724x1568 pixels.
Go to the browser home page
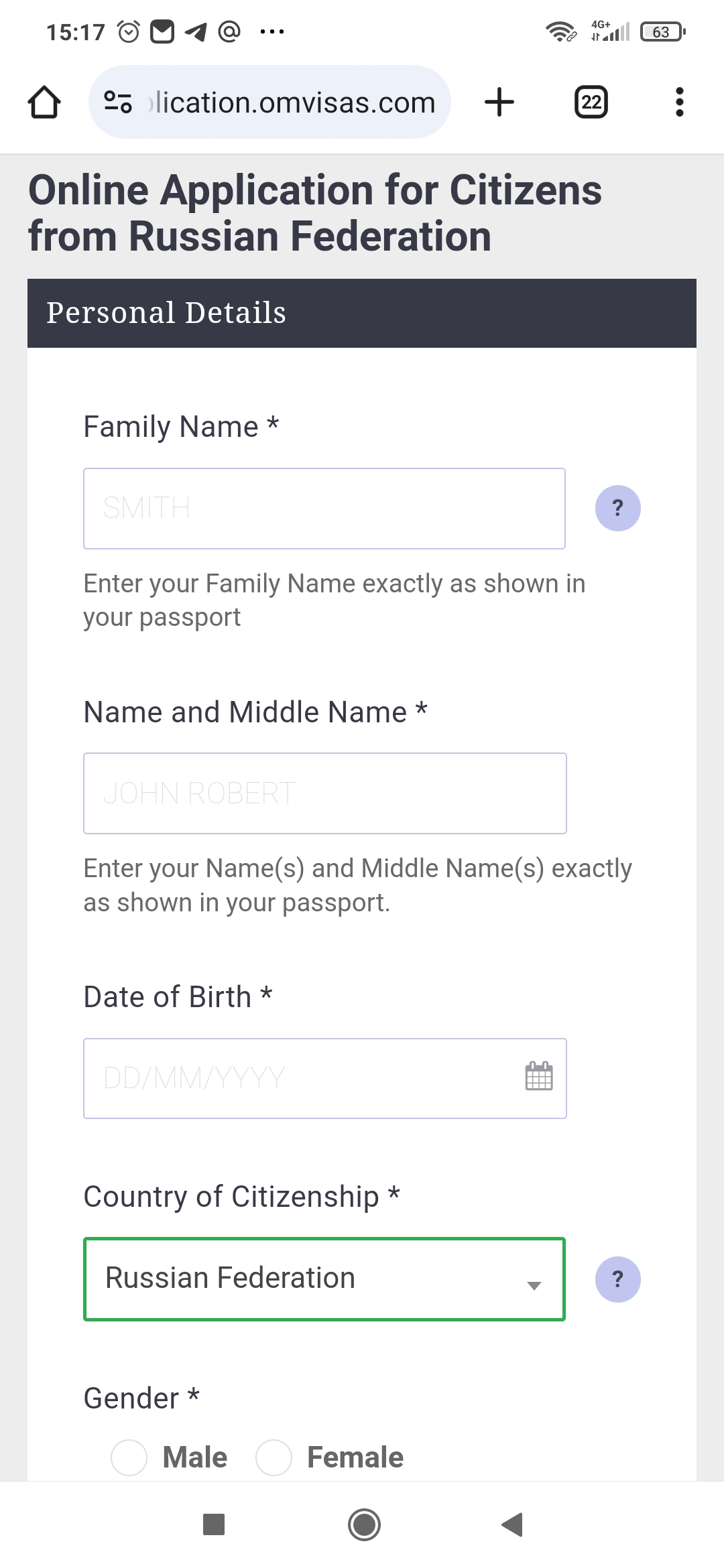pyautogui.click(x=44, y=103)
